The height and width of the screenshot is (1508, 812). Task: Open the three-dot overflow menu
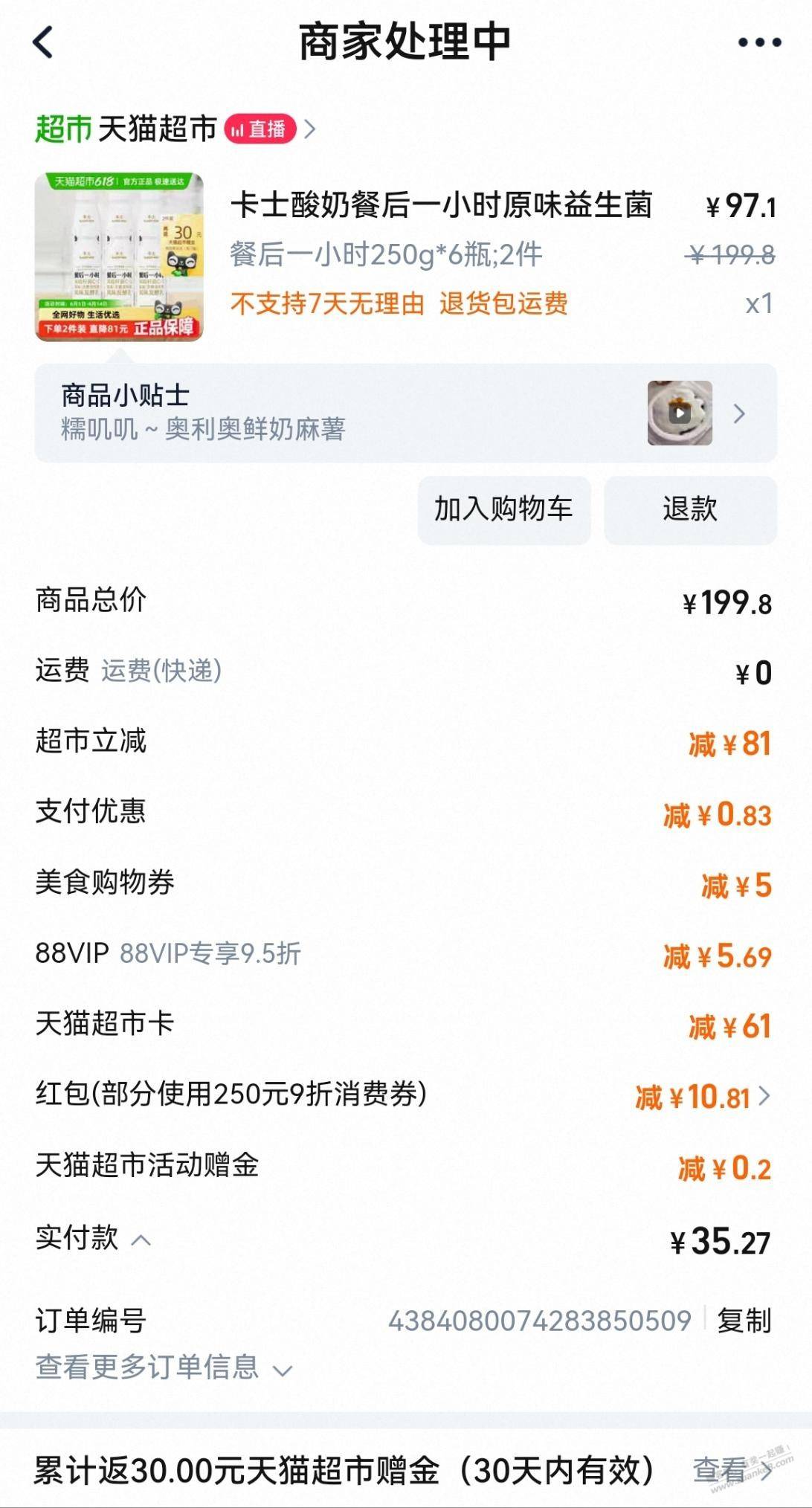coord(759,42)
